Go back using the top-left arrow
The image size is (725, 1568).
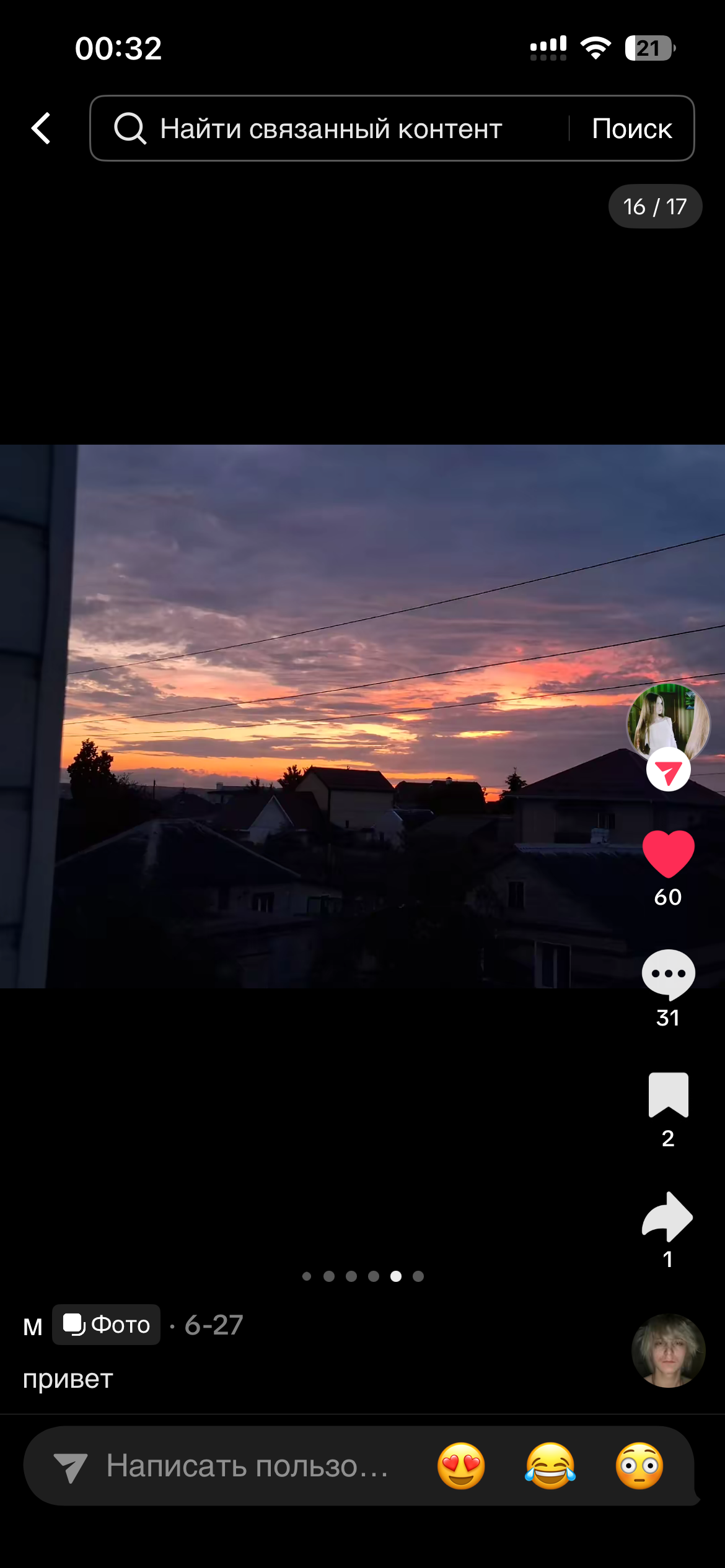point(41,128)
